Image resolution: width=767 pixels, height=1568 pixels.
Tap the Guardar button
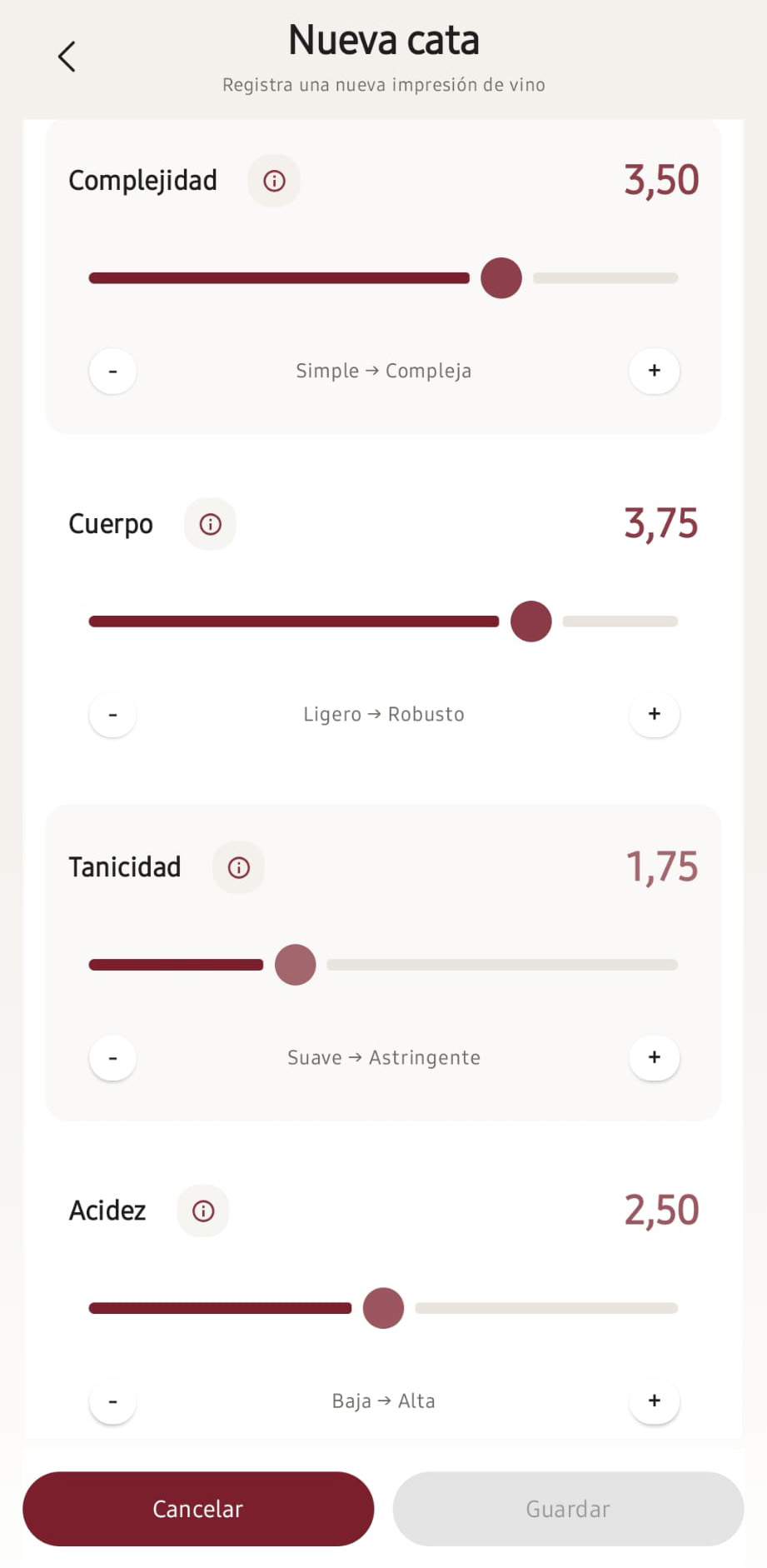[568, 1509]
